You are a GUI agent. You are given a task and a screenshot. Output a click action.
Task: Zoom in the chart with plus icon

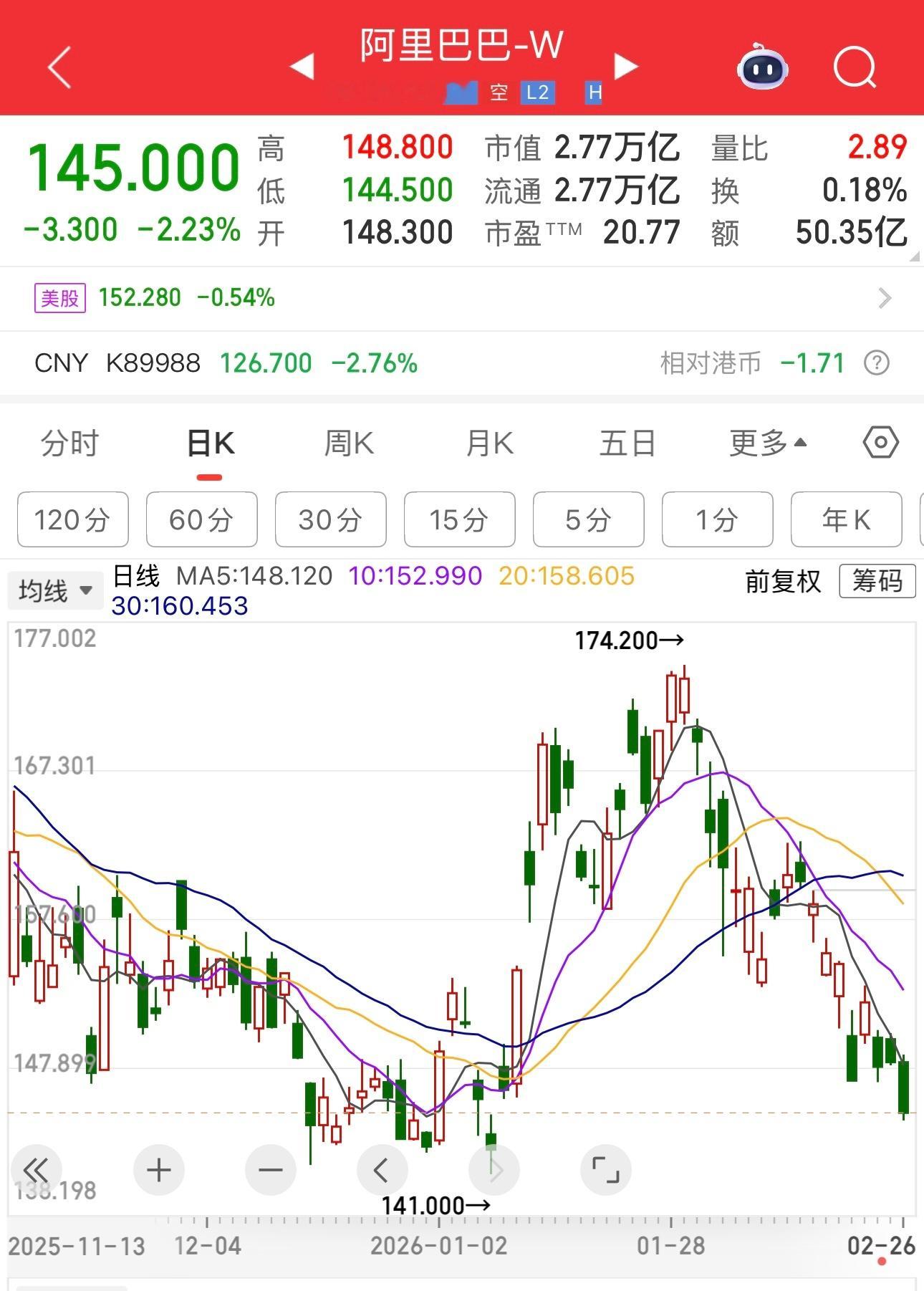158,1170
